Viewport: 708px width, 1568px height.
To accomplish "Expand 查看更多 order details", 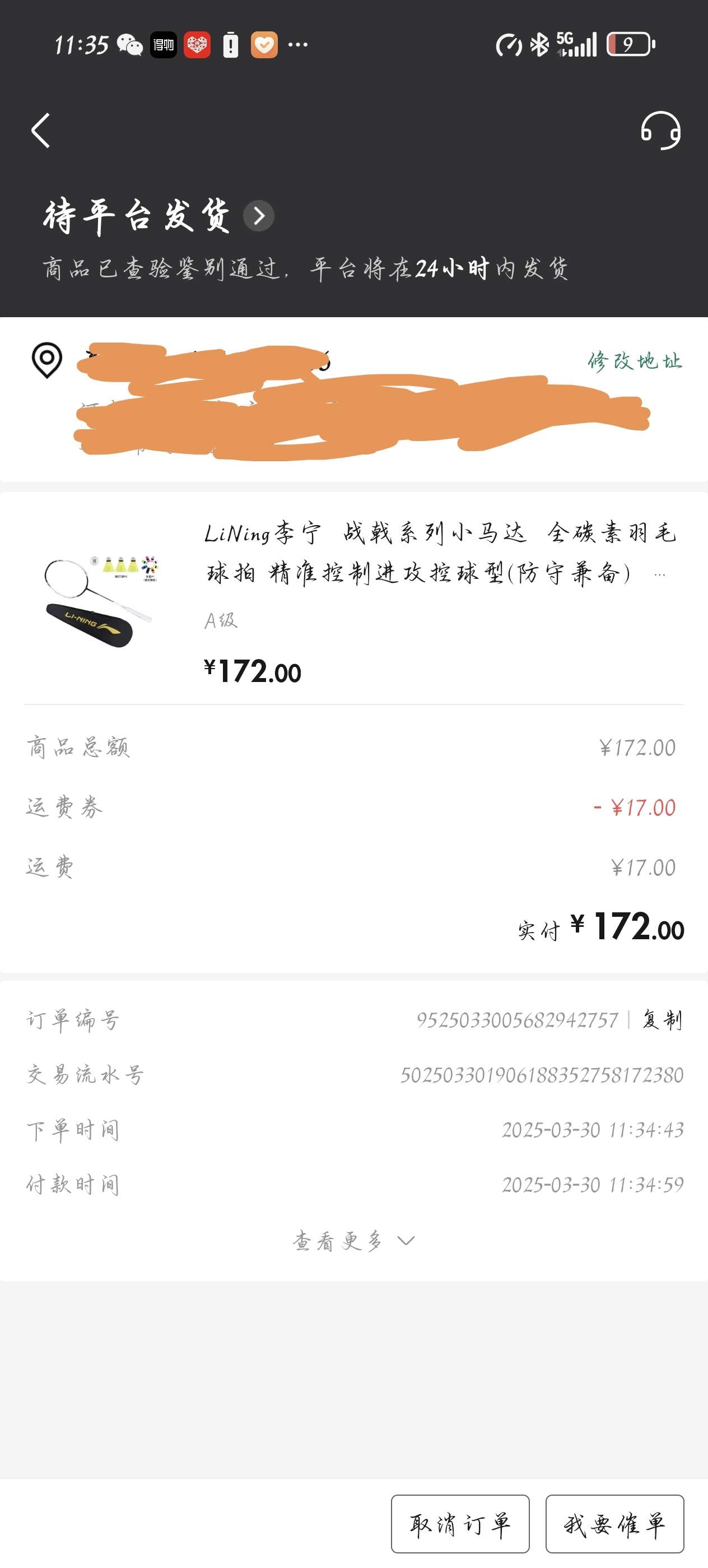I will point(353,1241).
